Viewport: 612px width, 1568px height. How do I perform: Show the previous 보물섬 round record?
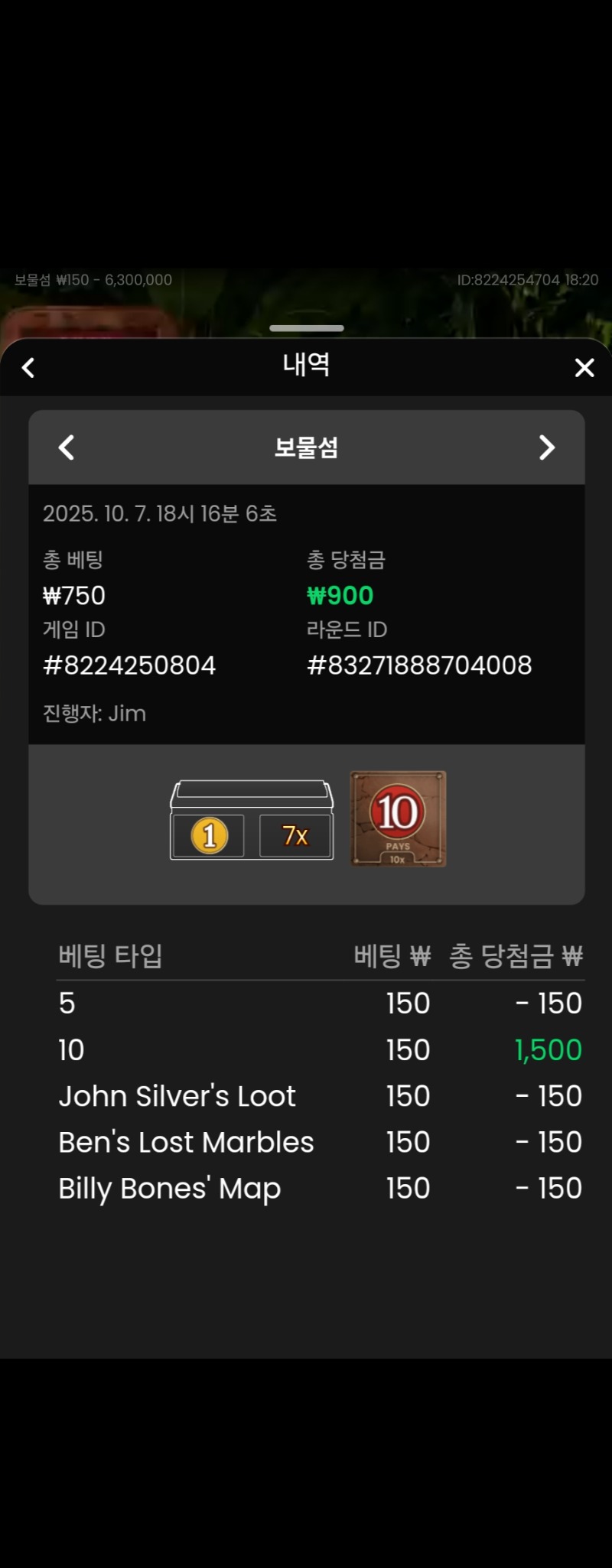tap(67, 447)
